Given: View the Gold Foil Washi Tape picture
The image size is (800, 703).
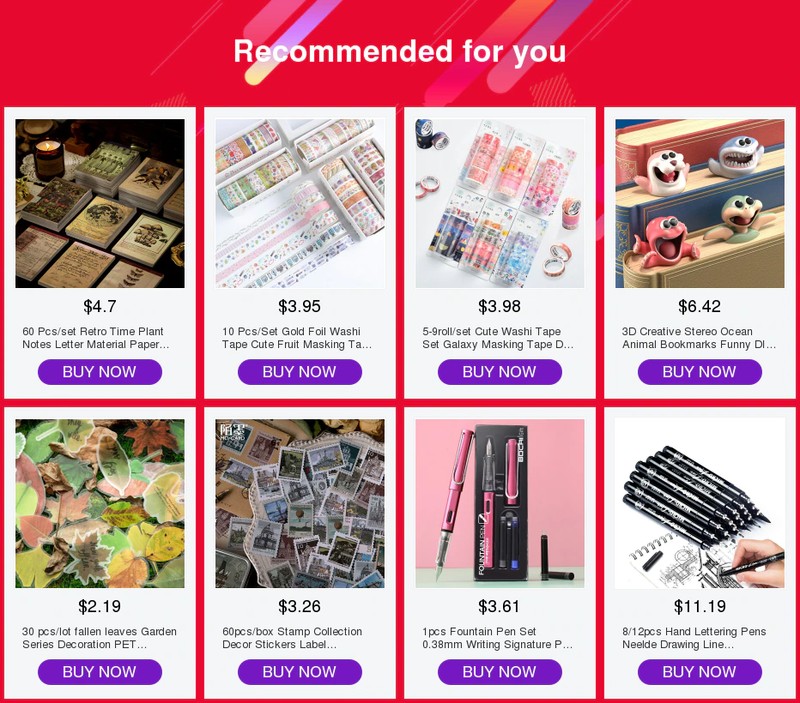Looking at the screenshot, I should coord(299,203).
